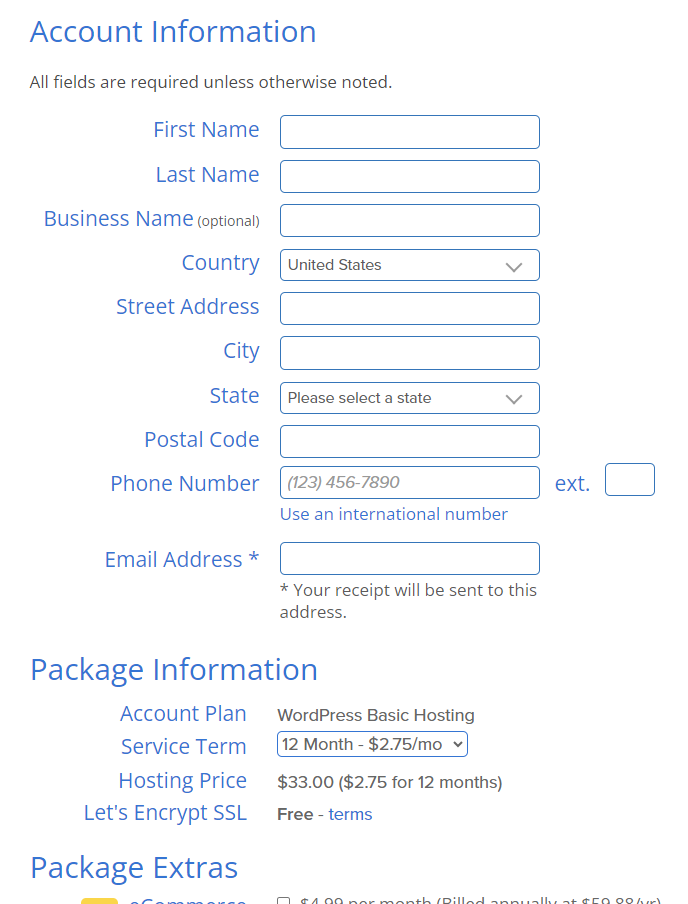Focus the Last Name text box
The width and height of the screenshot is (688, 904).
point(409,176)
